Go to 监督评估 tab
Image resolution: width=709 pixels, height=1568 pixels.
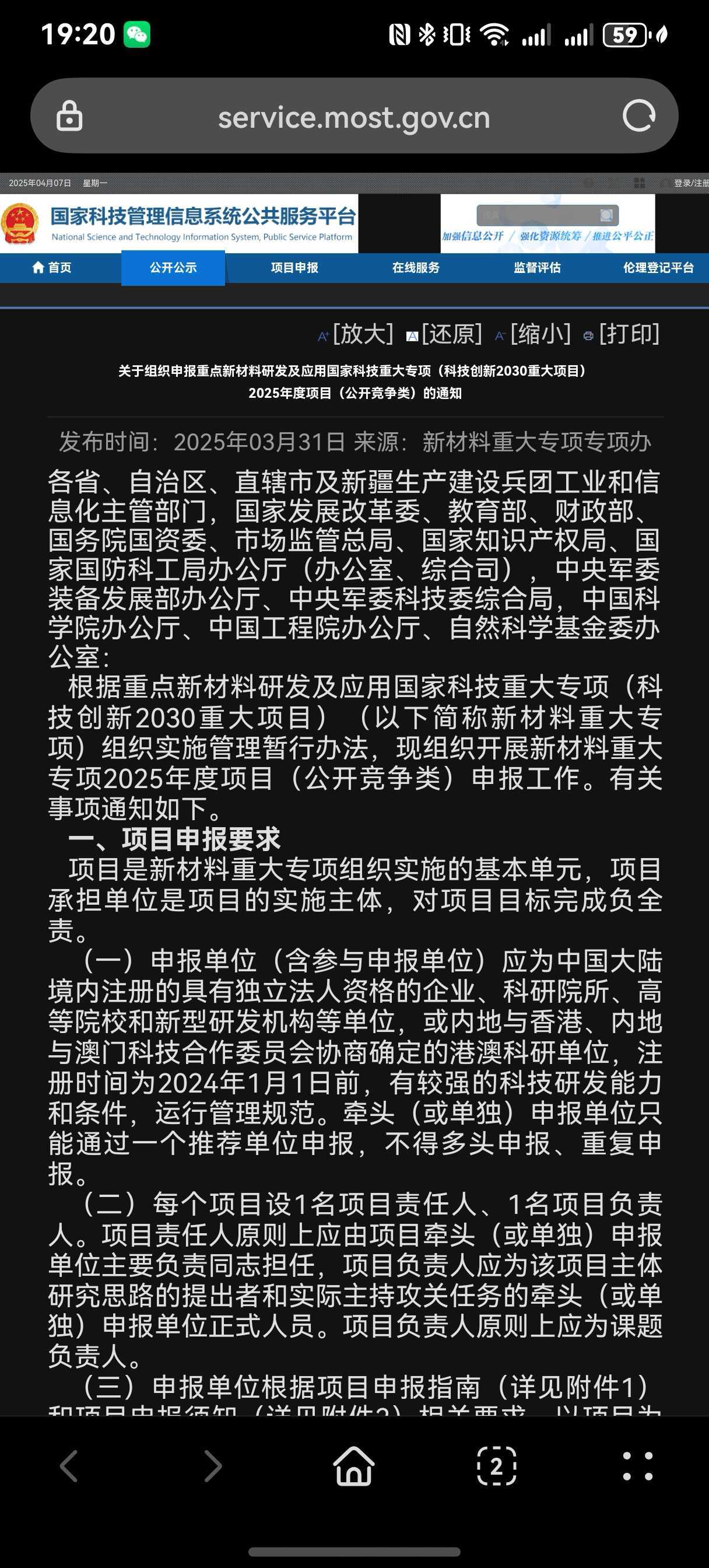(537, 268)
